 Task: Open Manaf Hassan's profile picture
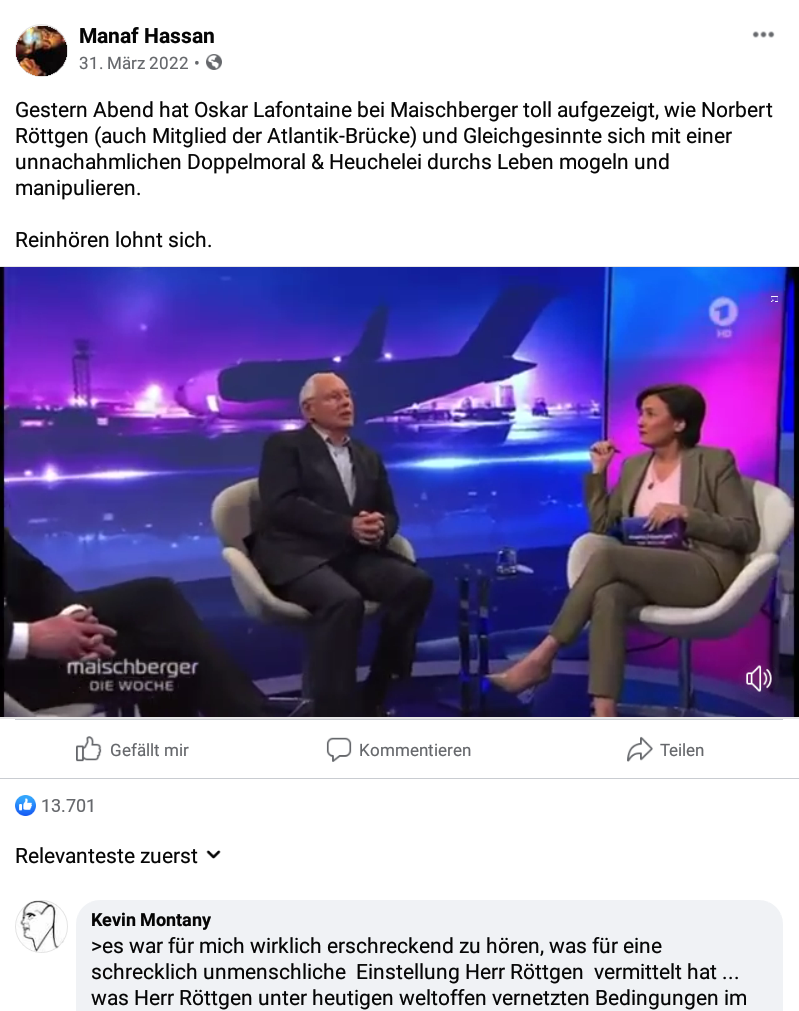(41, 50)
